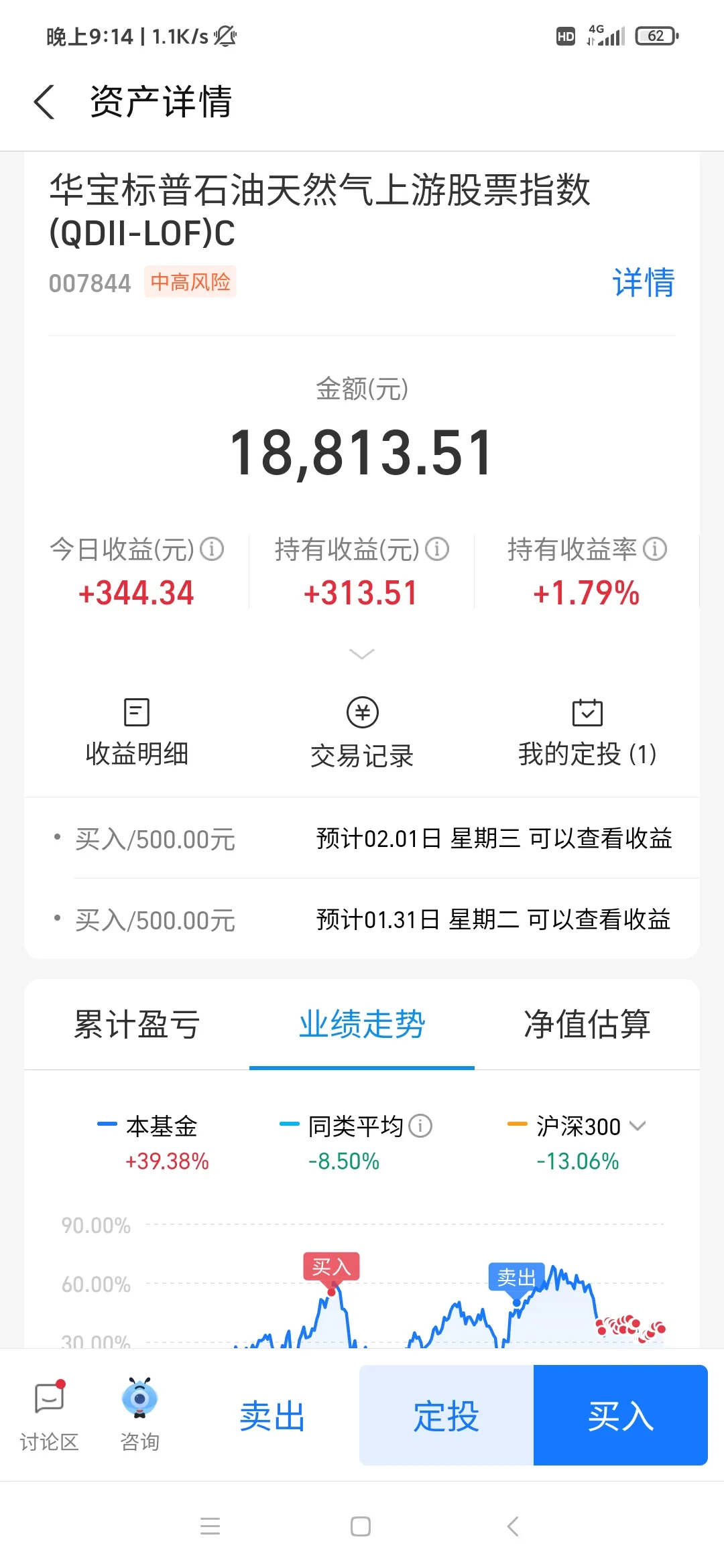Tap the info icon beside 今日收益

pos(212,549)
